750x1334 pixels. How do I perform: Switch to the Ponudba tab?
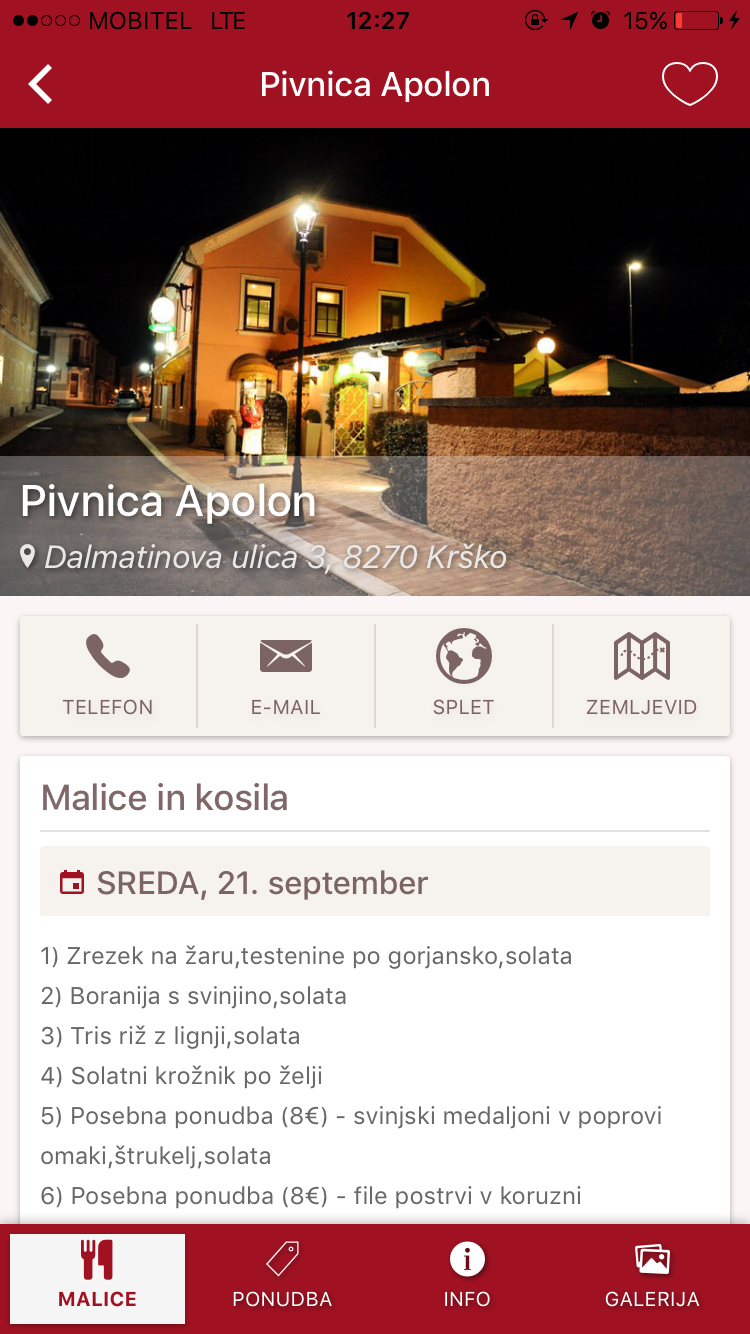282,1278
